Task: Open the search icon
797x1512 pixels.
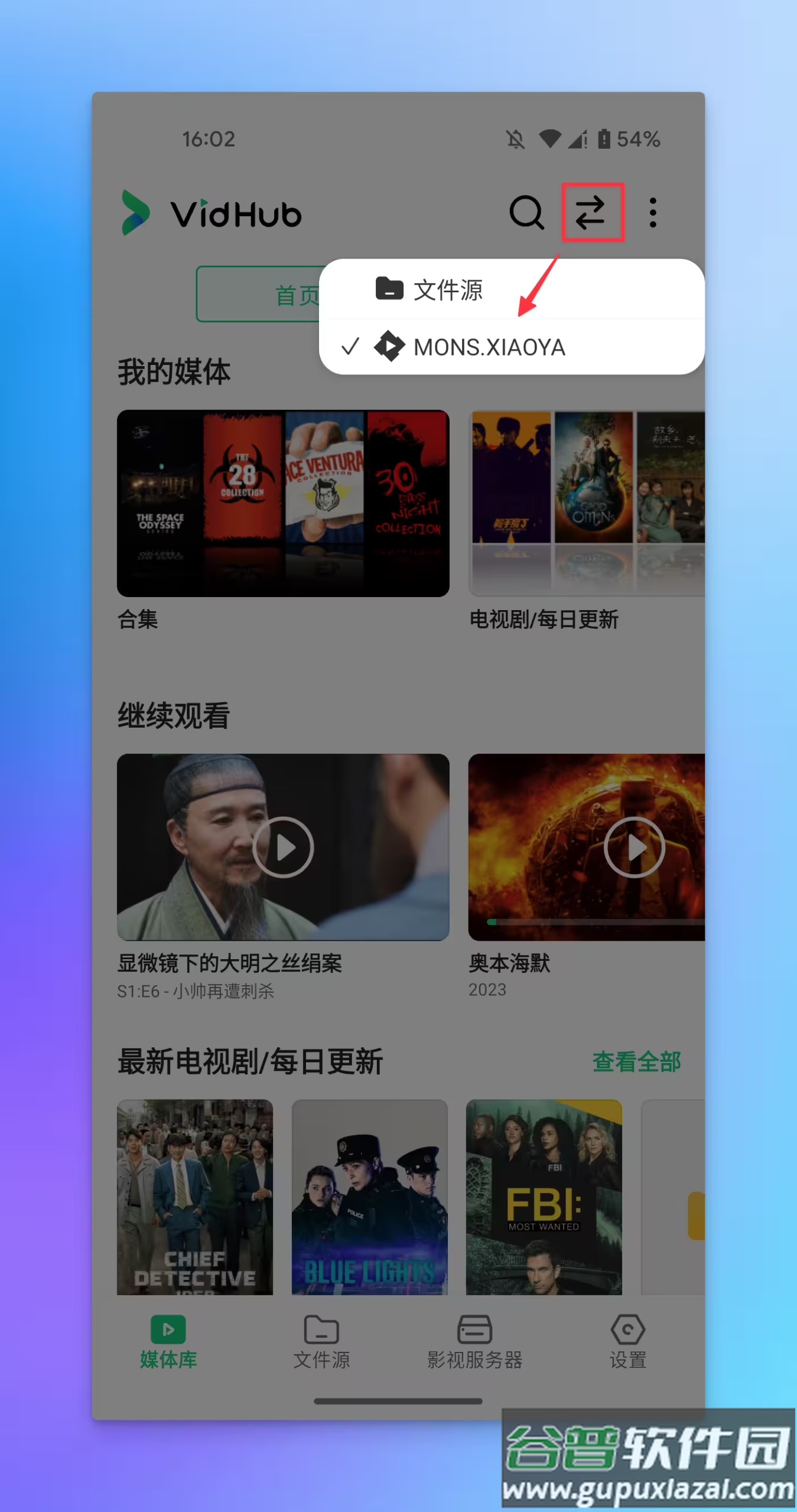Action: coord(526,213)
